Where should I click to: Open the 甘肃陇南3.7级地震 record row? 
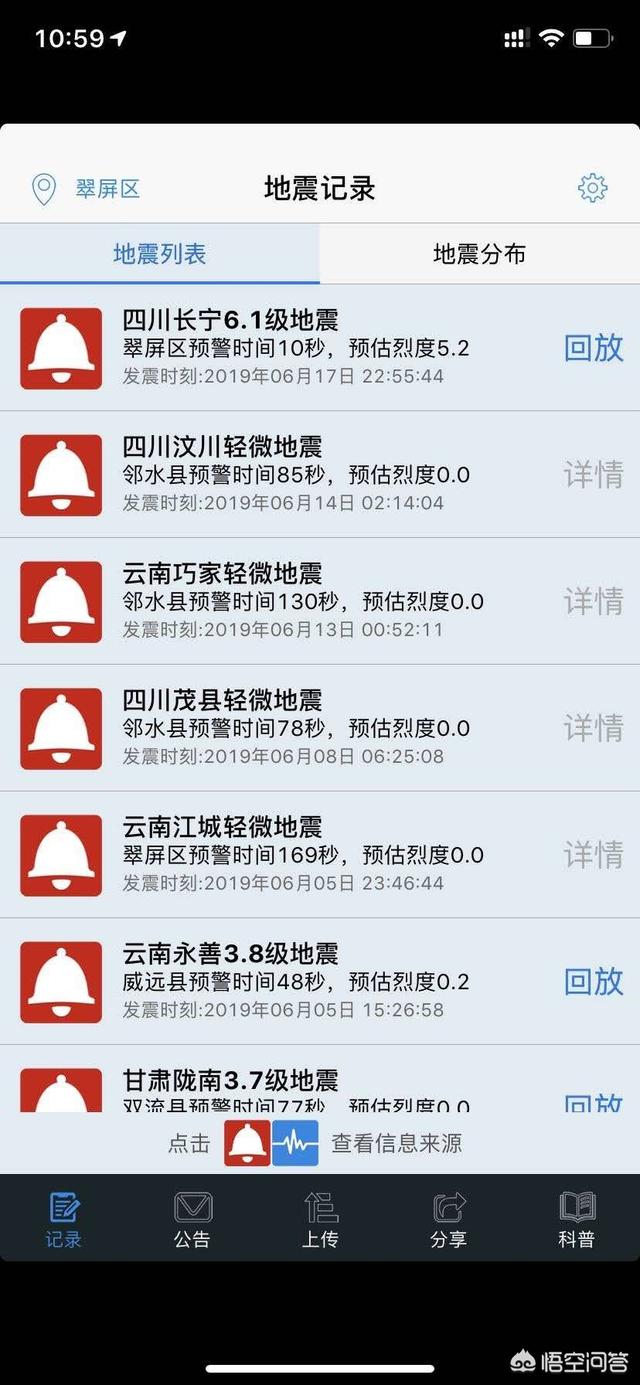coord(320,1079)
